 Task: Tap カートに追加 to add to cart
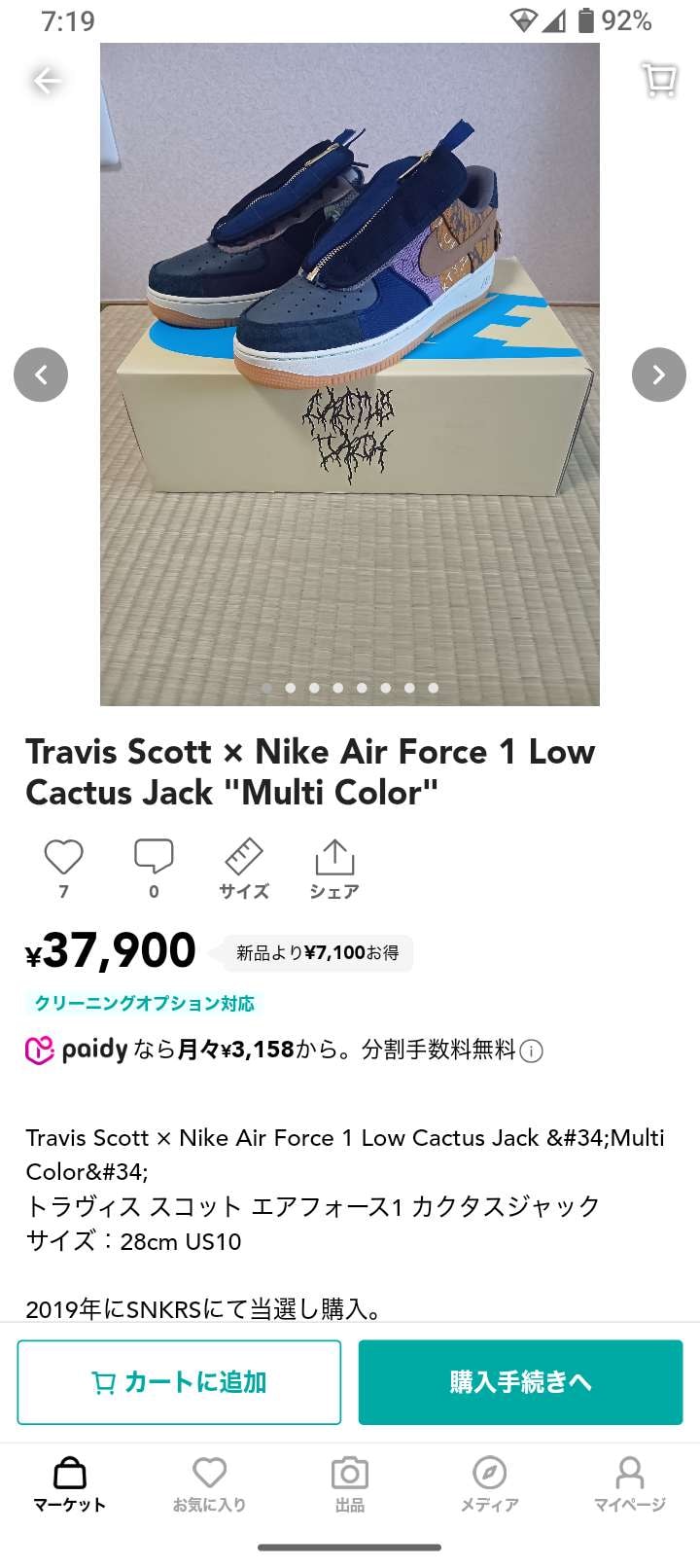179,1382
